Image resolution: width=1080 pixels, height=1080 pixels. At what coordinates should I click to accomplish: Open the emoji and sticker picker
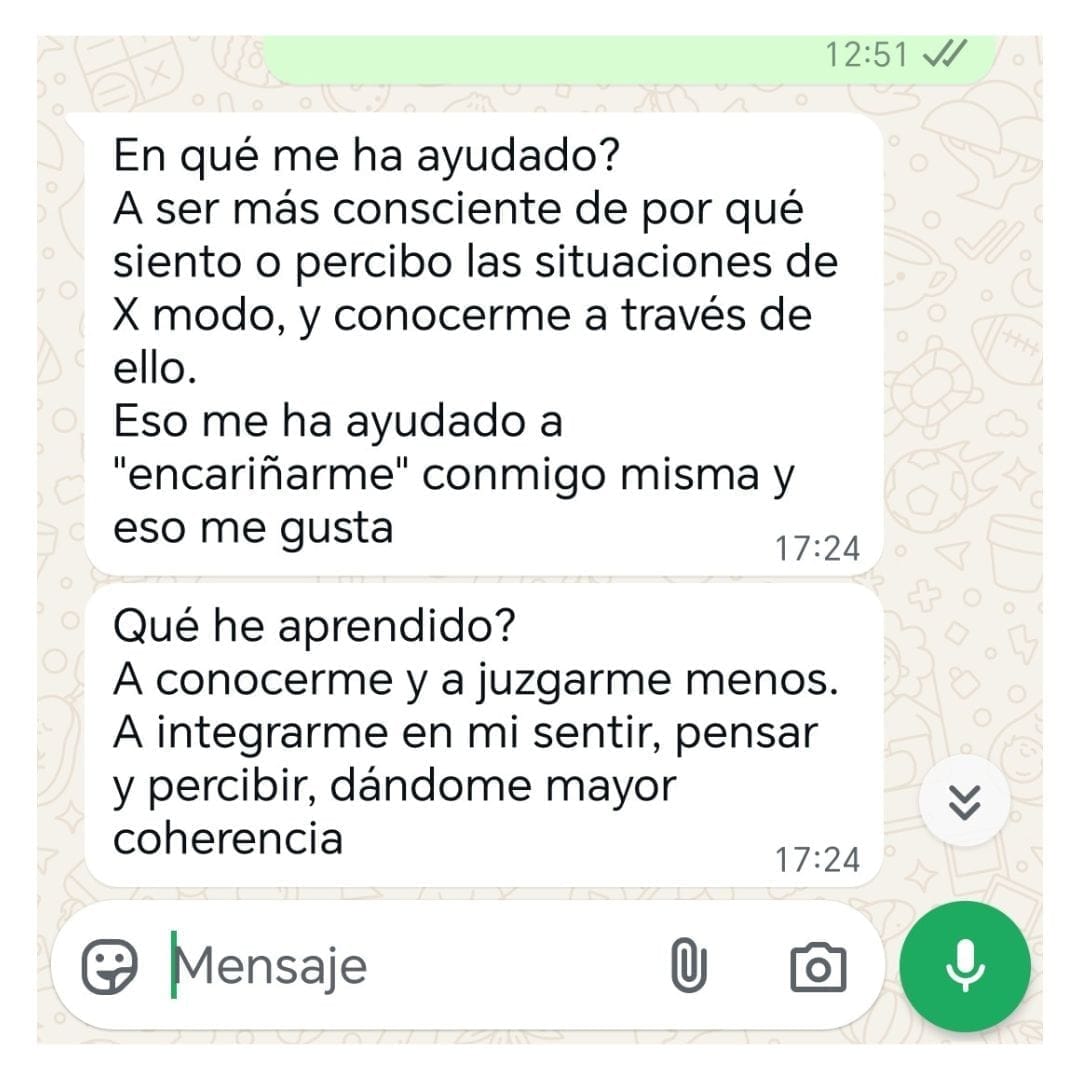(x=110, y=966)
